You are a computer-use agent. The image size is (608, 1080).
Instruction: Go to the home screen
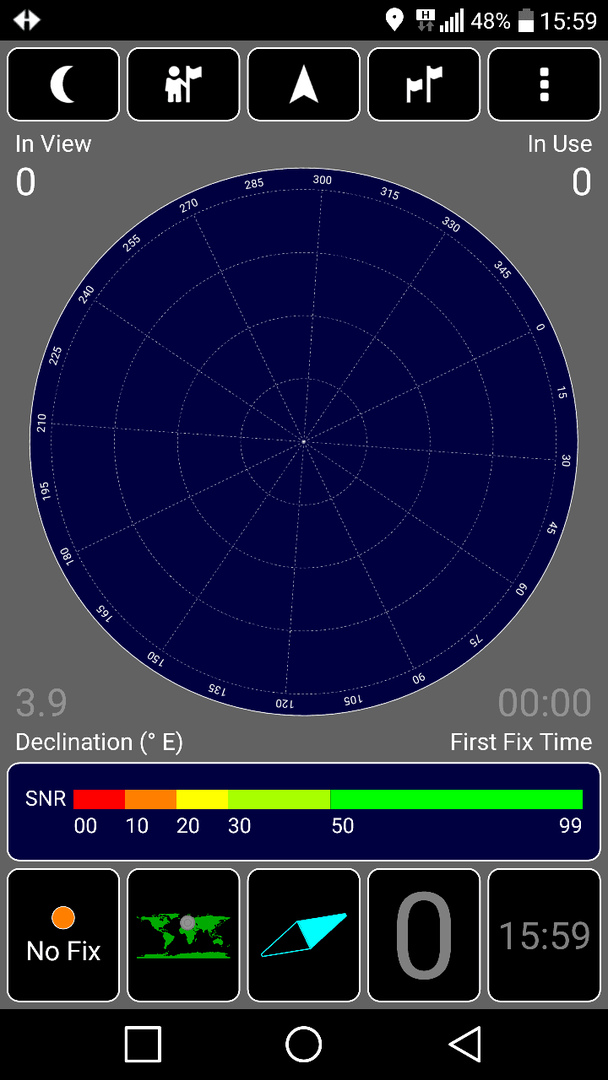304,1043
